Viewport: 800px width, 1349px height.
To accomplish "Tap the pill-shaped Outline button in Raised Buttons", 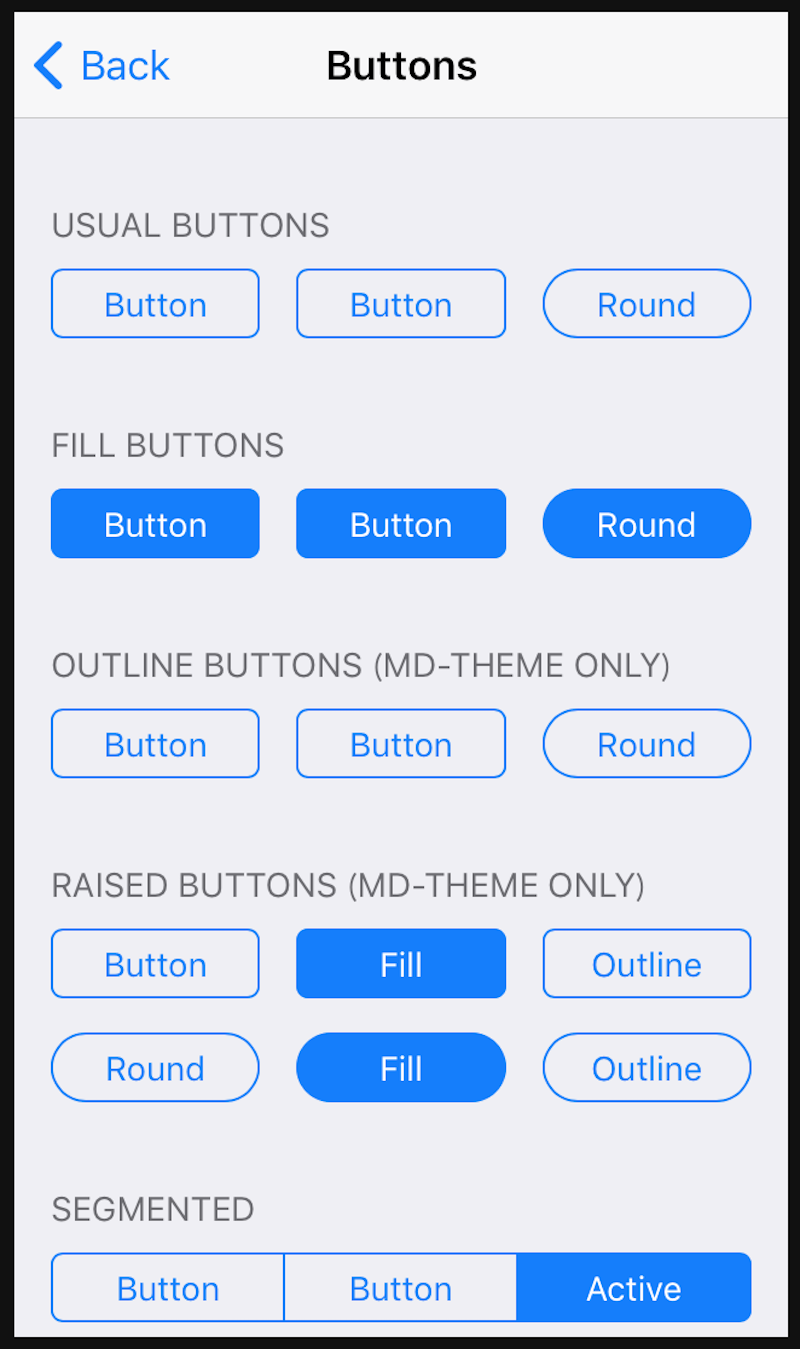I will pyautogui.click(x=647, y=1068).
